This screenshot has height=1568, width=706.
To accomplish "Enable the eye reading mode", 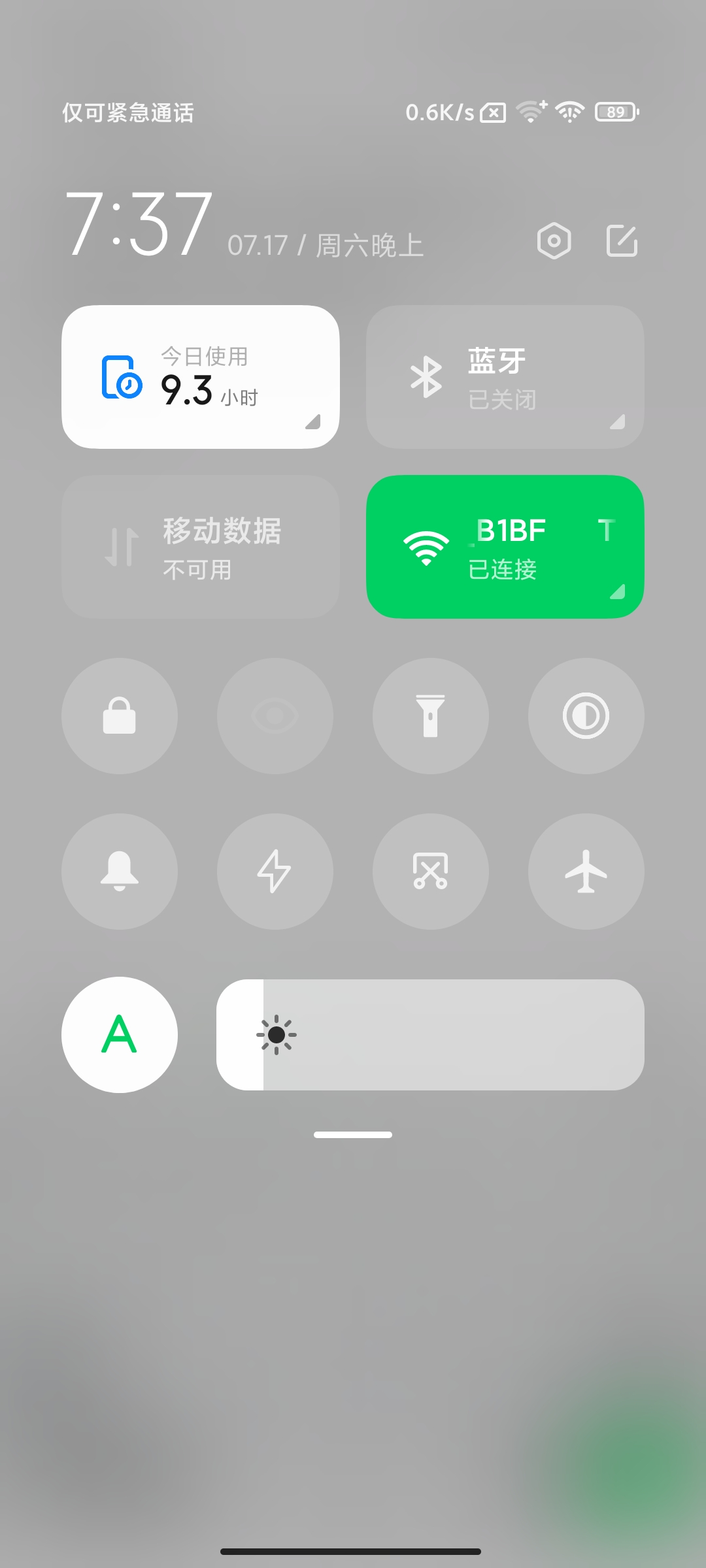I will 275,716.
